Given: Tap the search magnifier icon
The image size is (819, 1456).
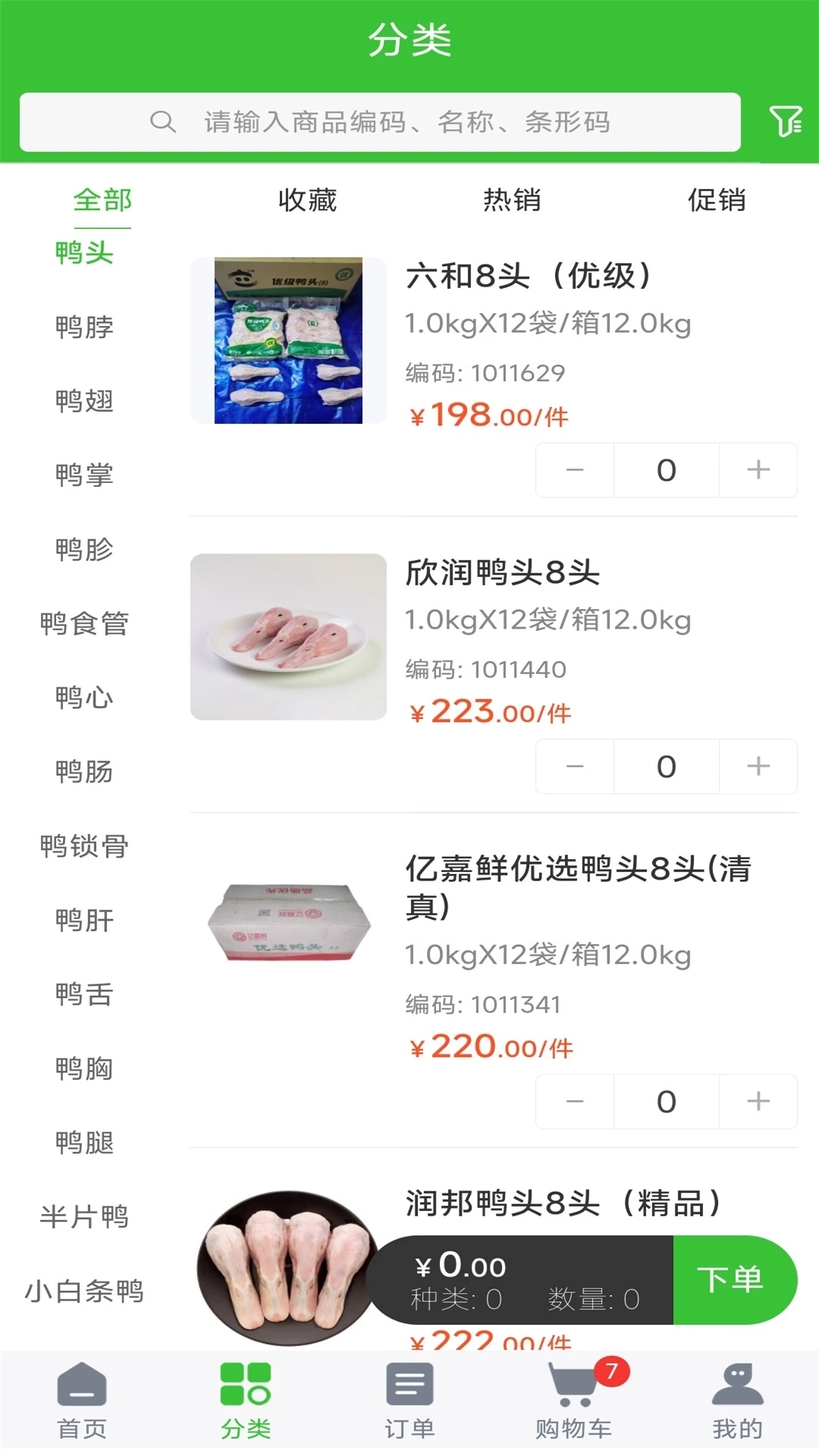Looking at the screenshot, I should pos(163,121).
